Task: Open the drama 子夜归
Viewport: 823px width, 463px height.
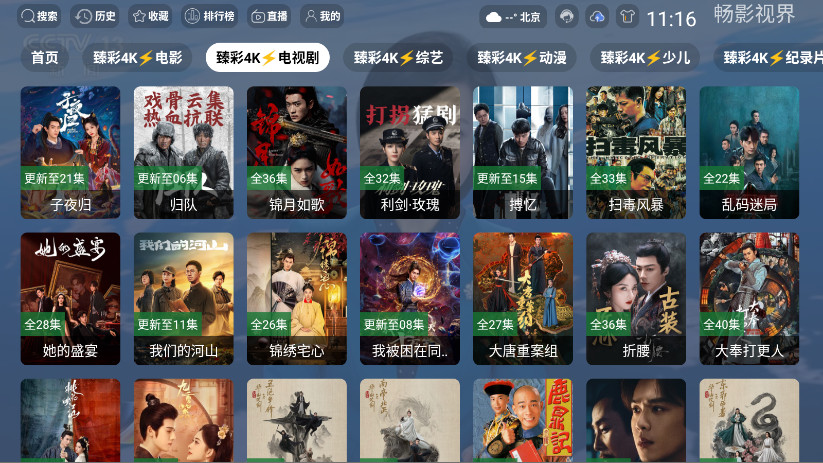Action: [70, 152]
